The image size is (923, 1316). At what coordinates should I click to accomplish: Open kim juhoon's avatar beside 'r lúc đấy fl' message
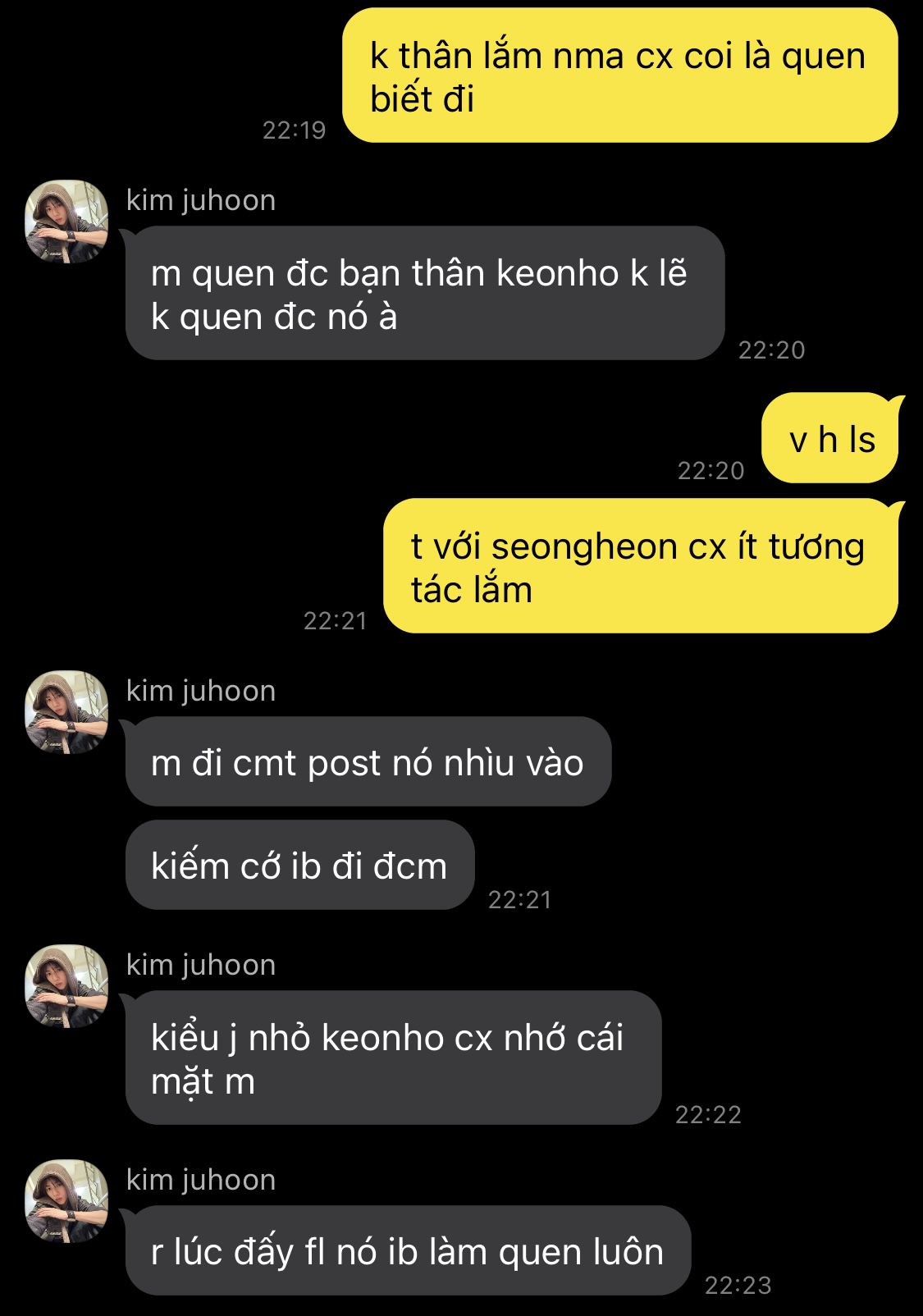pos(67,1201)
